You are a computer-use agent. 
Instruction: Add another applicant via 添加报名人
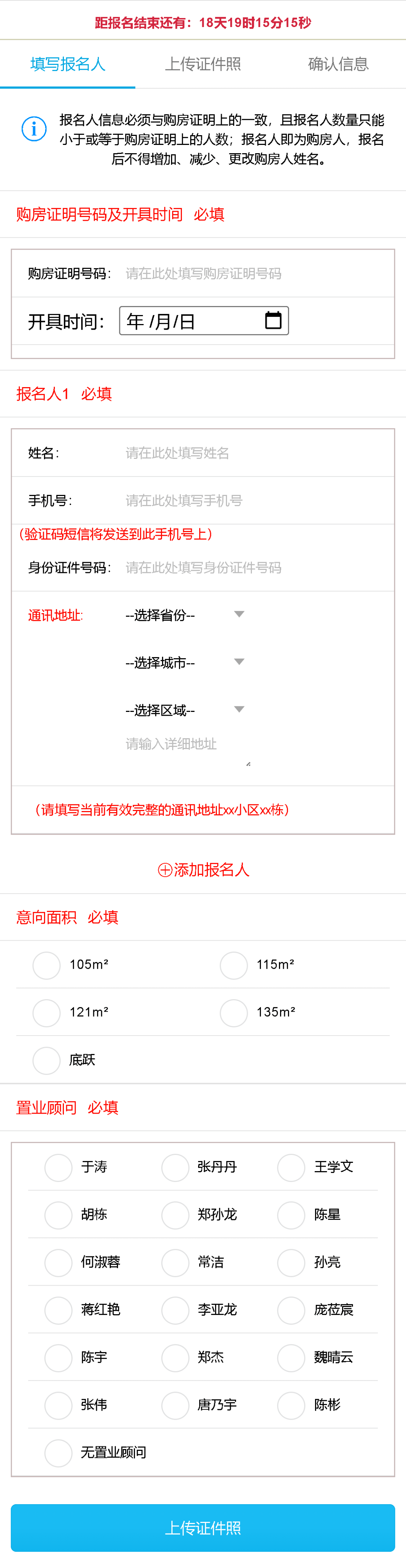203,869
